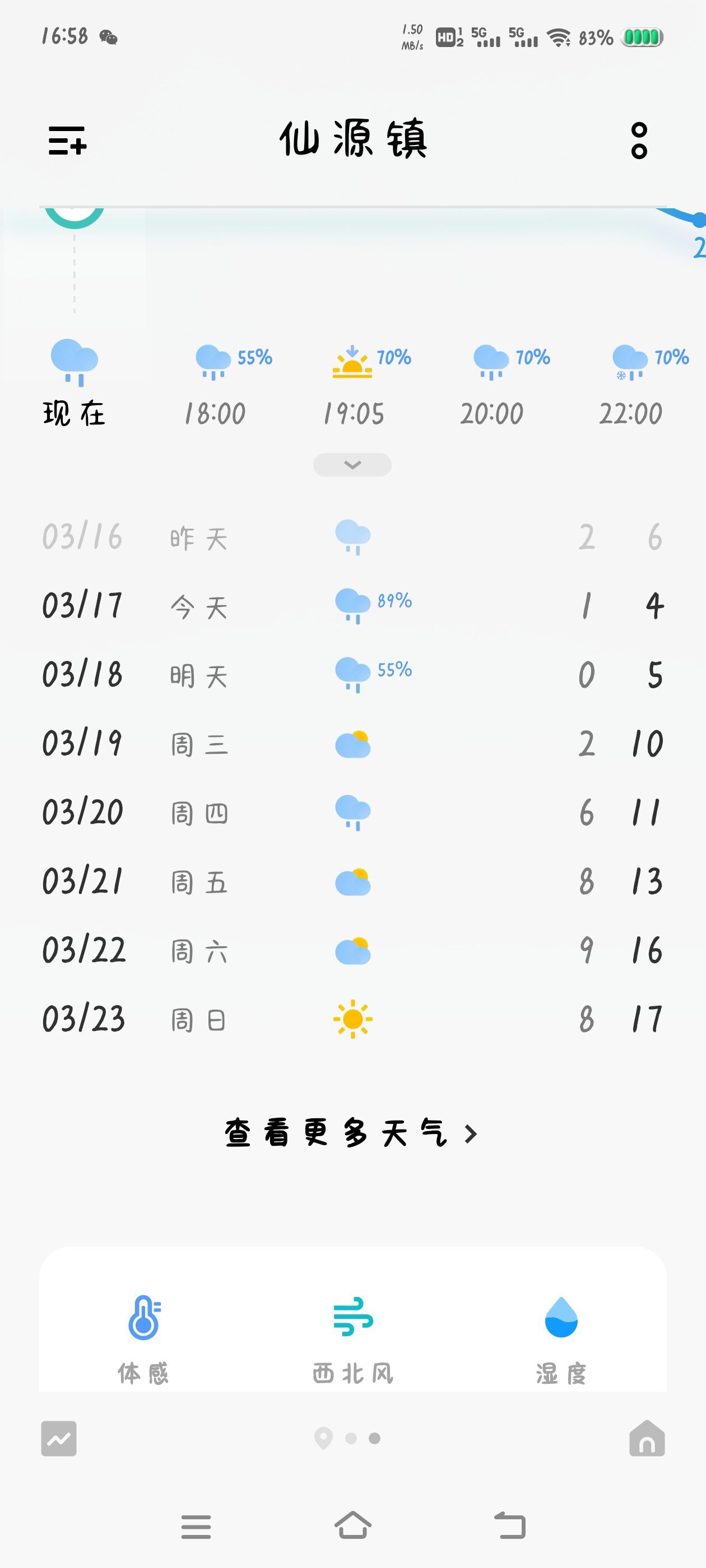Open the city list add menu
706x1568 pixels.
click(68, 141)
